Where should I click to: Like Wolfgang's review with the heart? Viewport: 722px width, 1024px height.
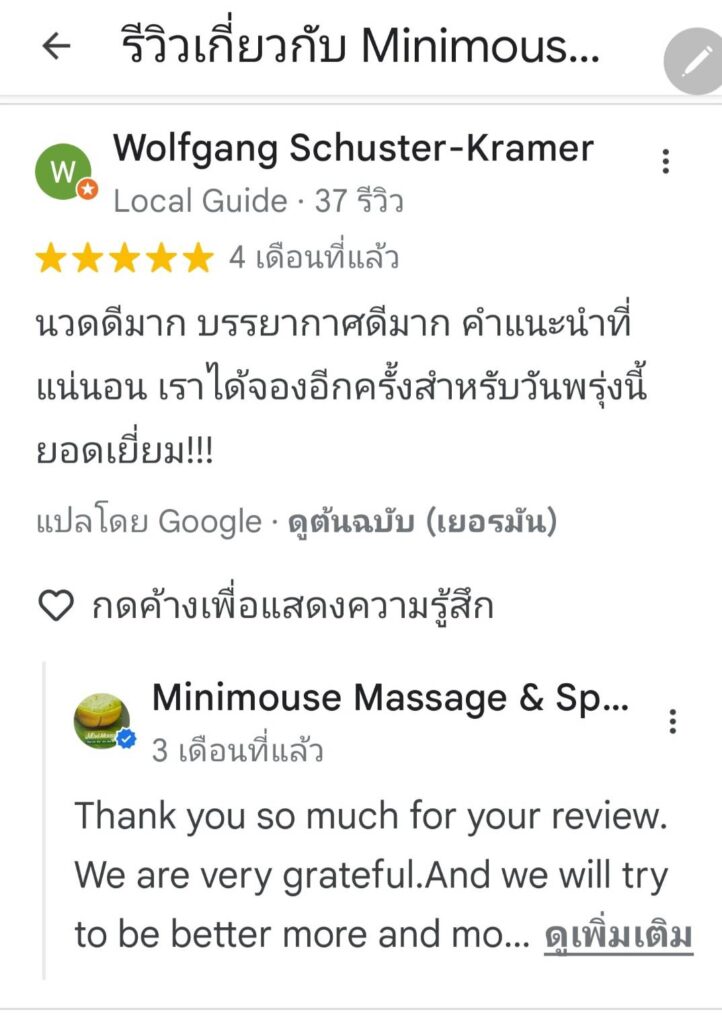(56, 606)
